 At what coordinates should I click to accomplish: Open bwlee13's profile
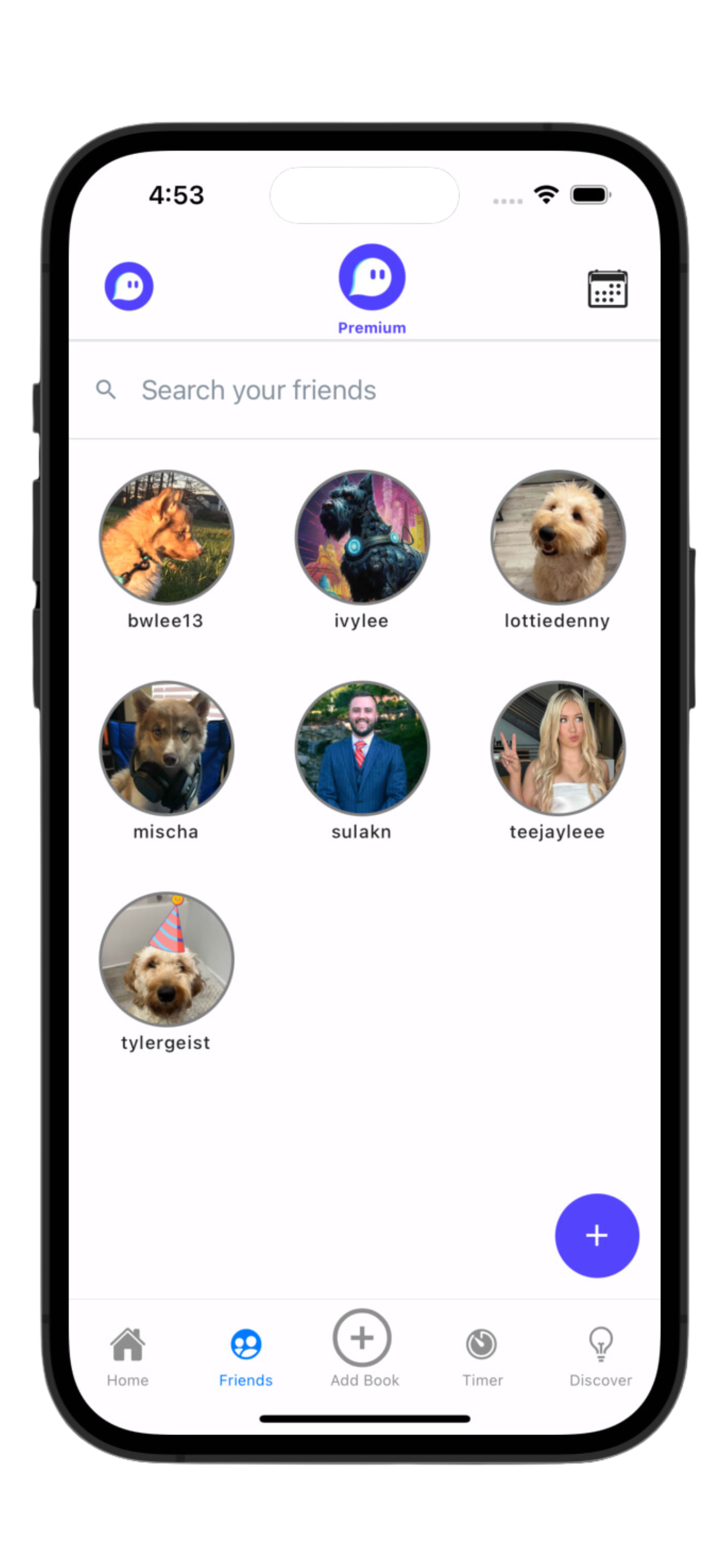coord(166,537)
